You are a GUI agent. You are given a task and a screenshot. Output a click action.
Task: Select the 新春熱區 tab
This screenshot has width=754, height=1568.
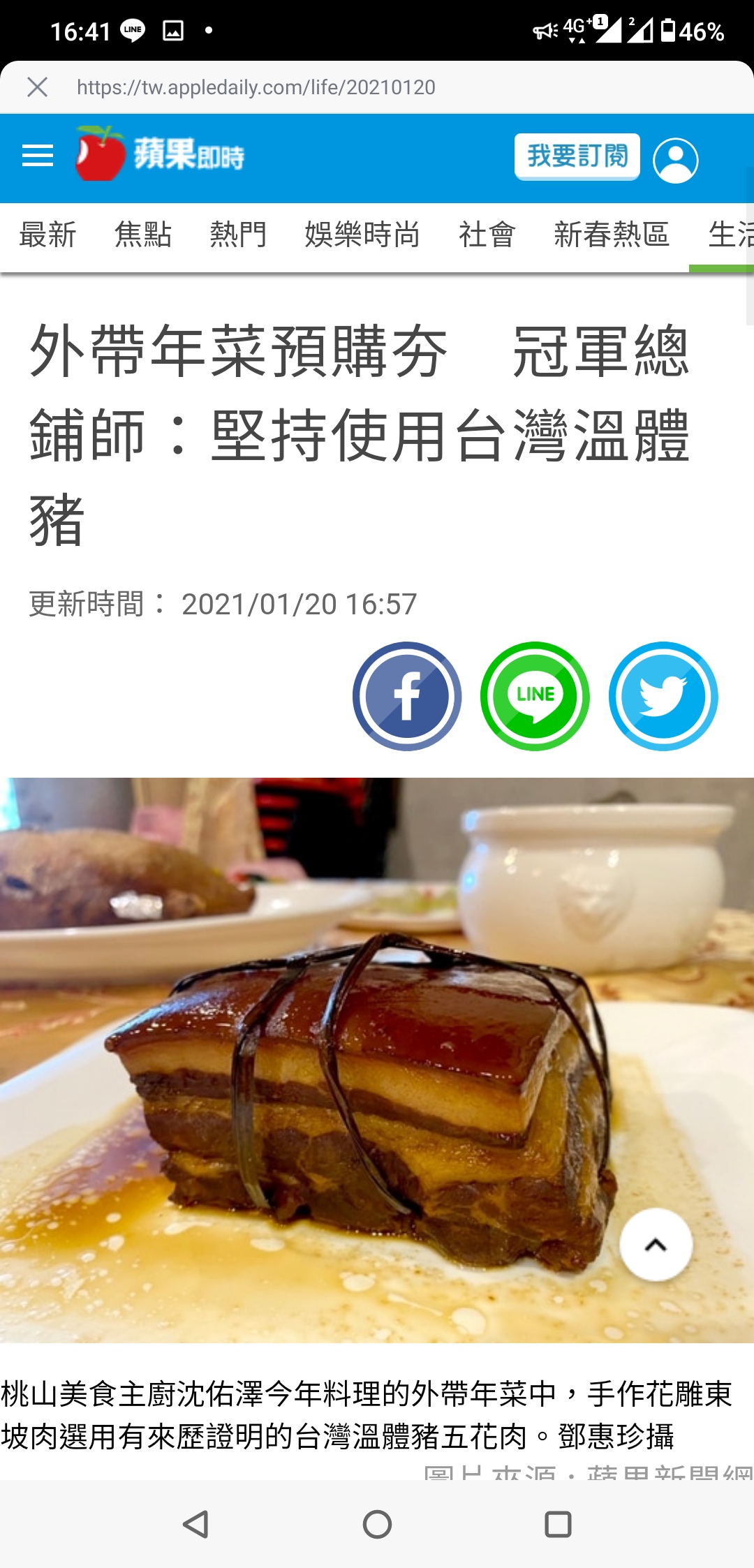pos(611,235)
